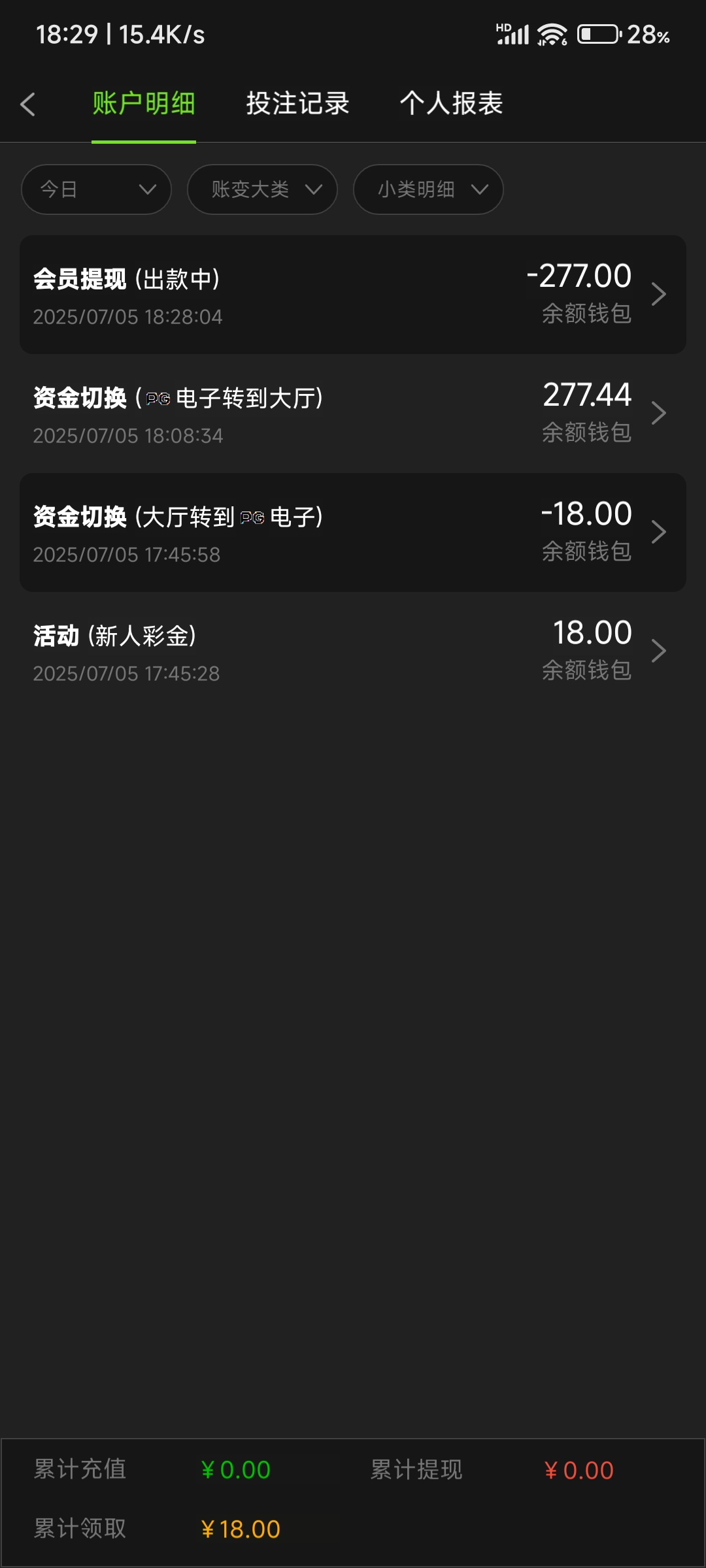This screenshot has width=706, height=1568.
Task: Open the 账变大类 category dropdown
Action: pos(262,189)
